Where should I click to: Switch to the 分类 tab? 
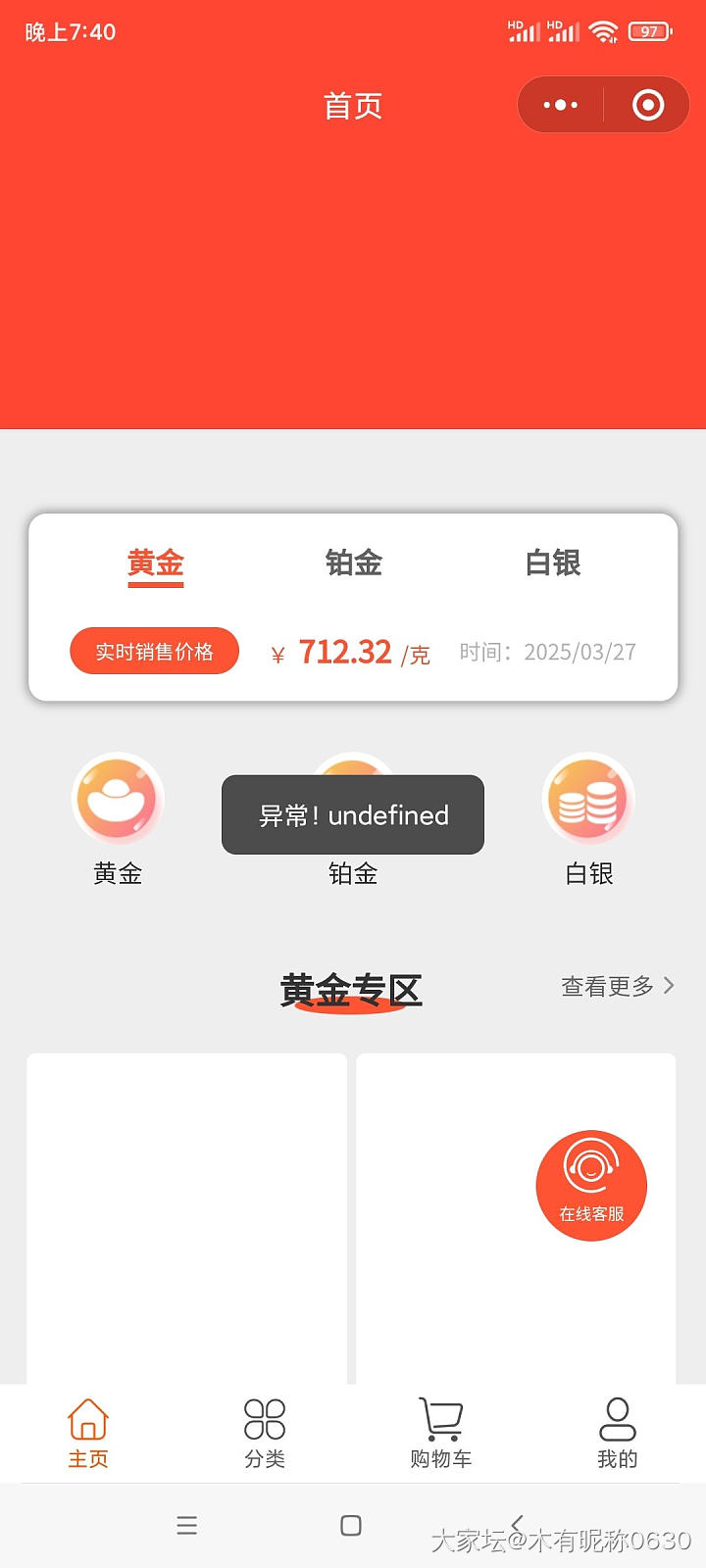click(x=265, y=1433)
